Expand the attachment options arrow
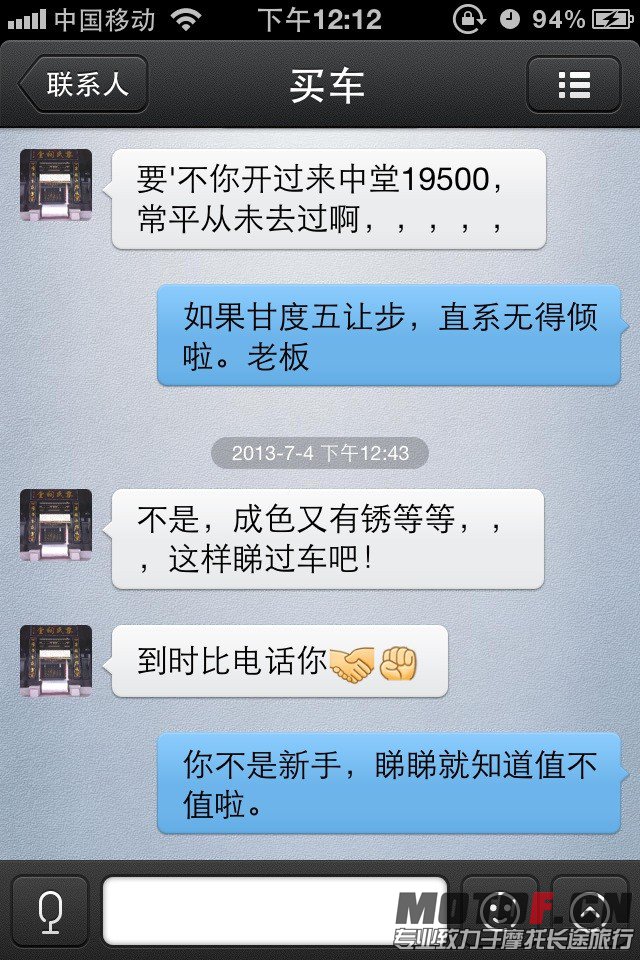This screenshot has height=960, width=640. point(590,910)
